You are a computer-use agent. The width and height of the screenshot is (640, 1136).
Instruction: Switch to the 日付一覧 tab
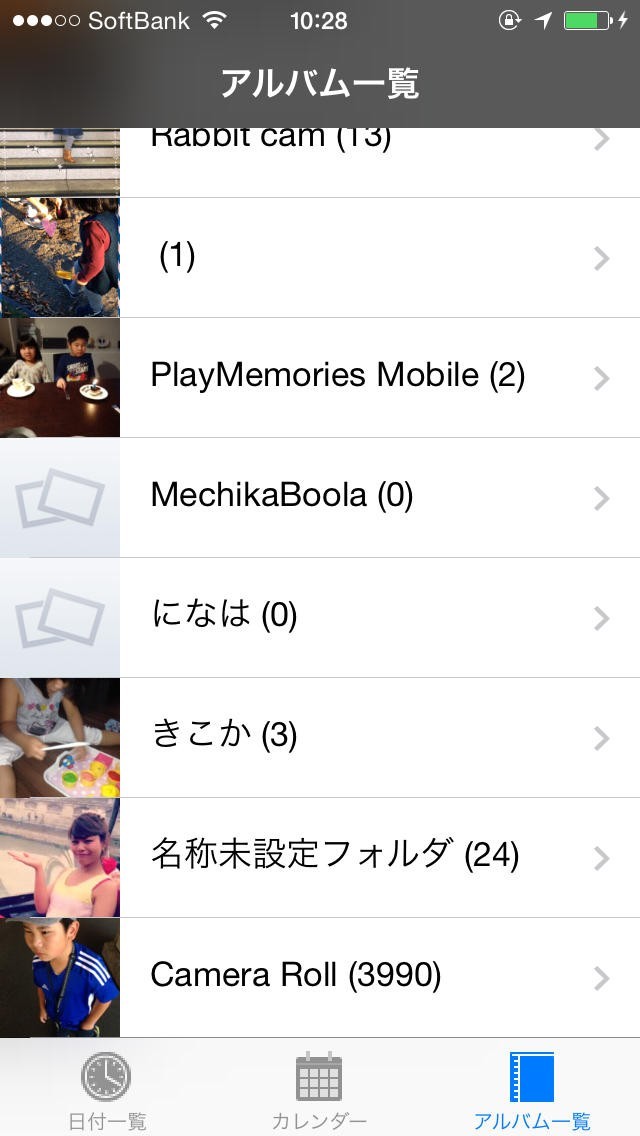pos(107,1090)
